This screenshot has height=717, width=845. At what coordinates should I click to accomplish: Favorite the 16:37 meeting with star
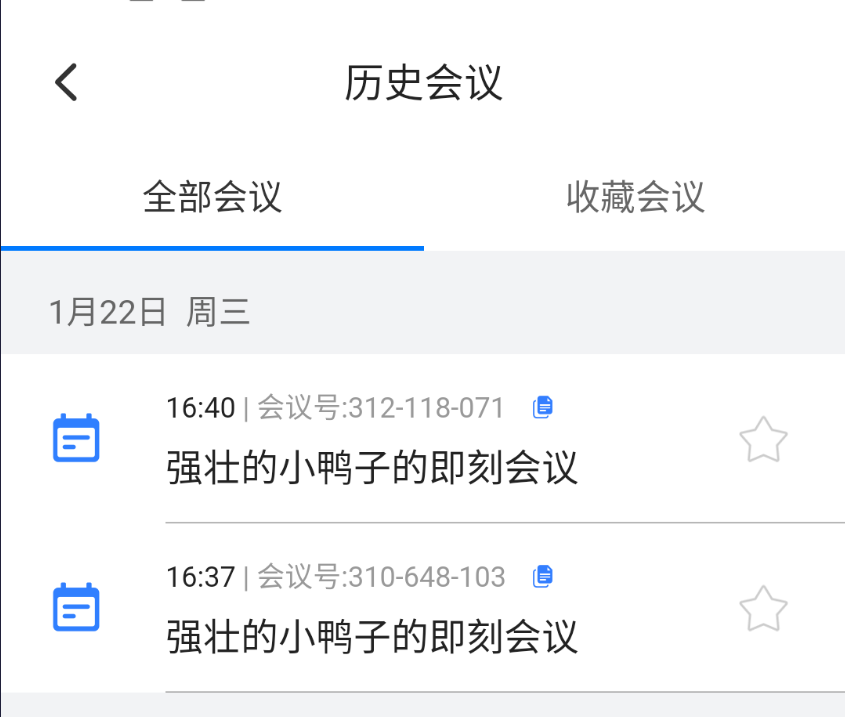tap(763, 609)
